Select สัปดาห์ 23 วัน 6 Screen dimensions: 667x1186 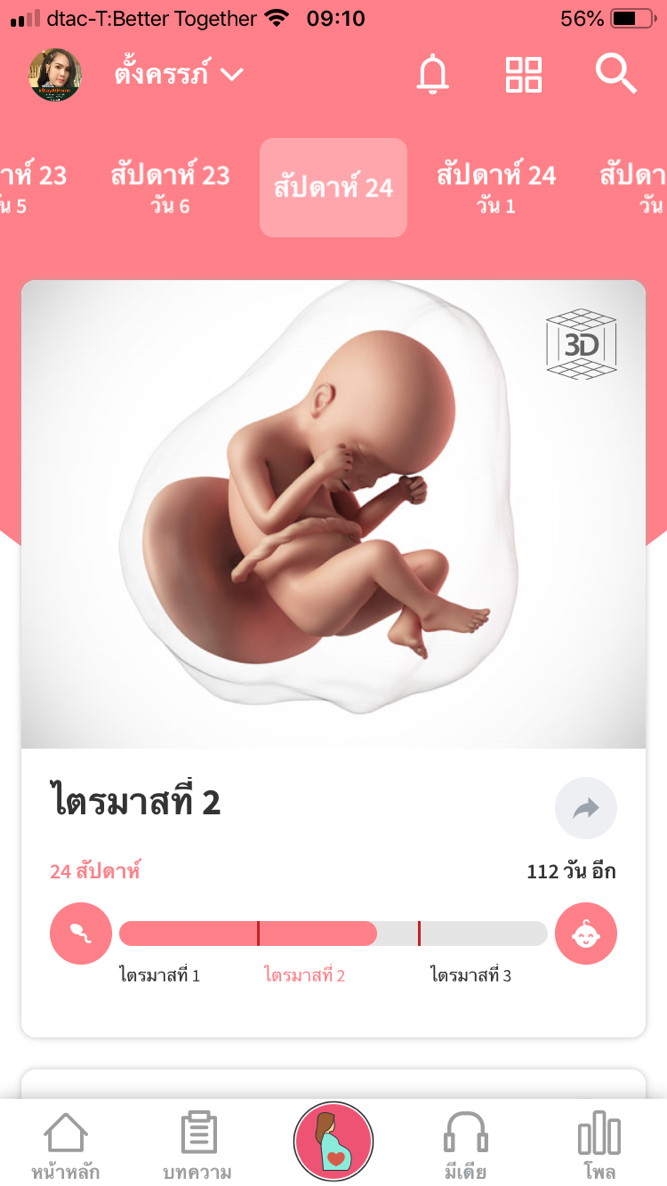170,187
